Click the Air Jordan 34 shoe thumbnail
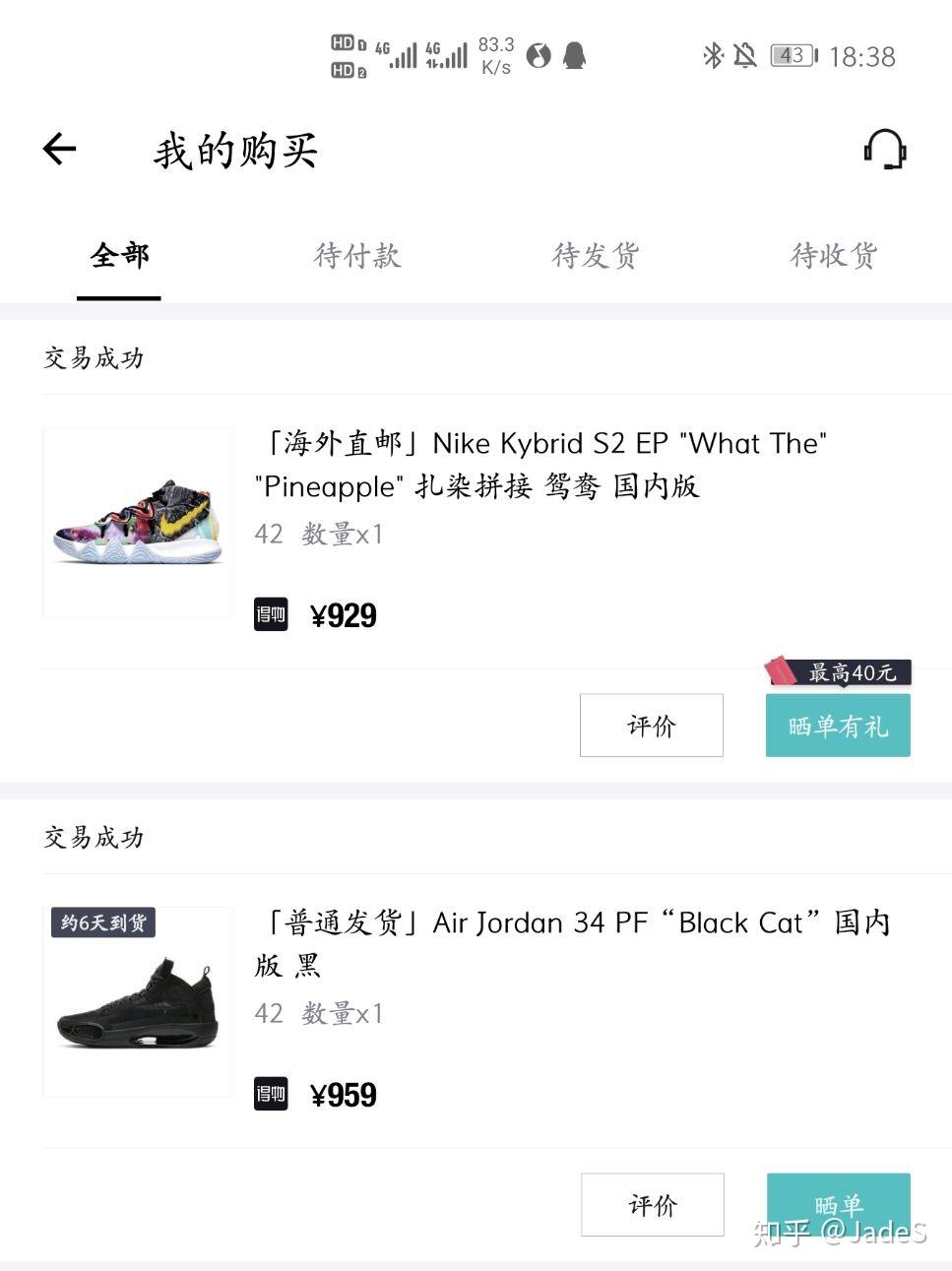The width and height of the screenshot is (952, 1271). [x=138, y=1000]
